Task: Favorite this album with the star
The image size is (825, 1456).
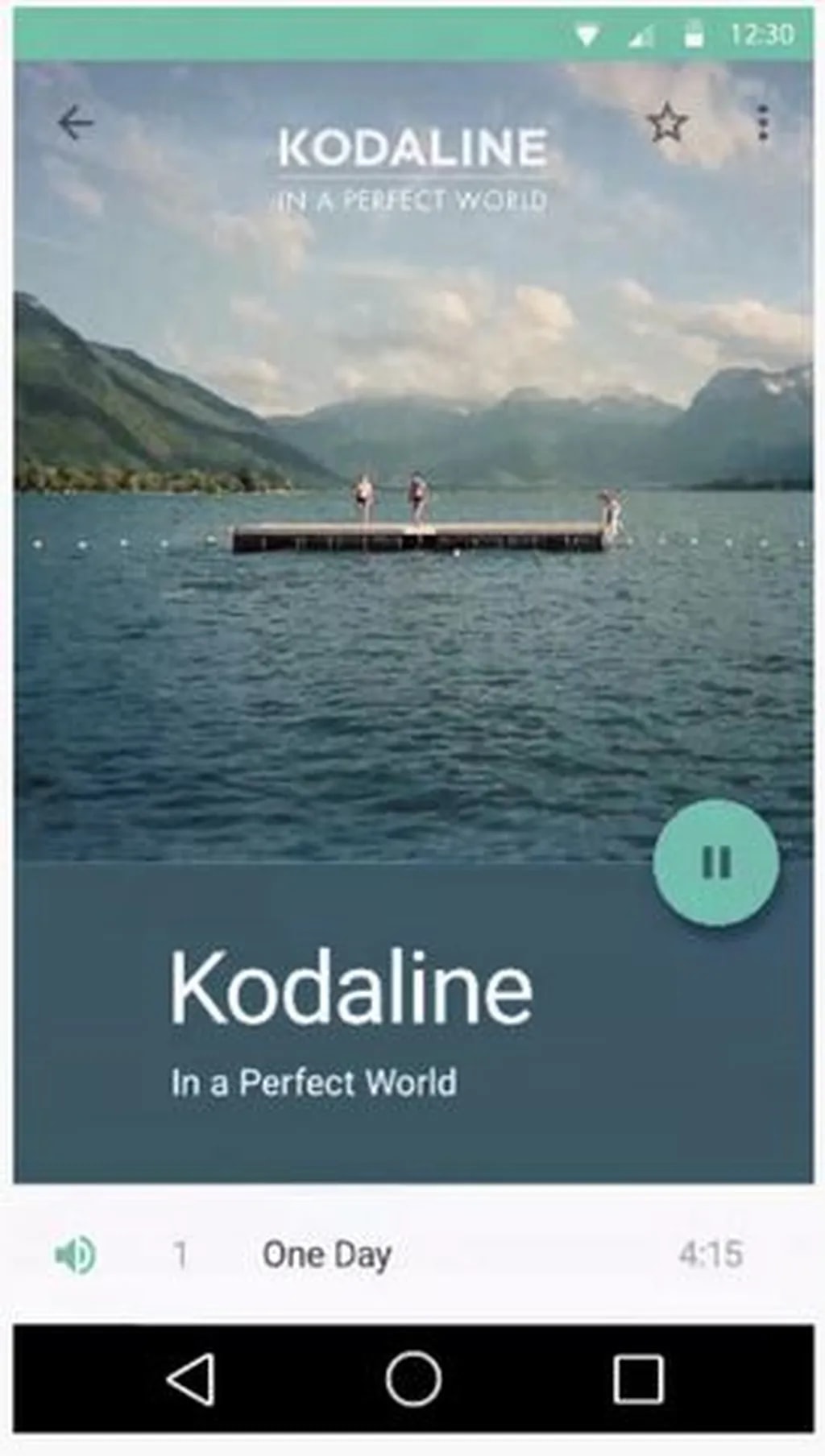Action: coord(667,124)
